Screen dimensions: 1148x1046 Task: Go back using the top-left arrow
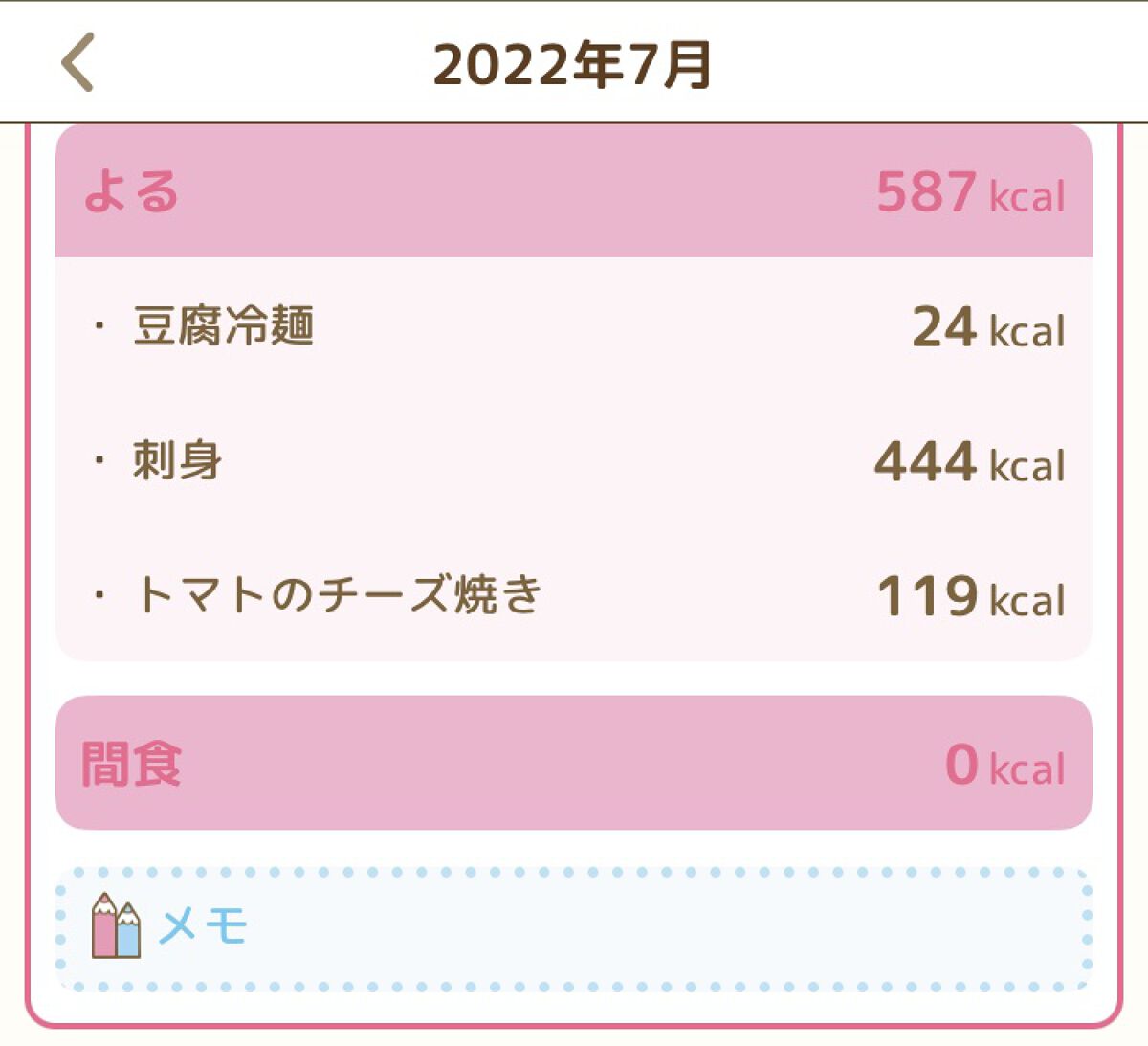click(78, 62)
